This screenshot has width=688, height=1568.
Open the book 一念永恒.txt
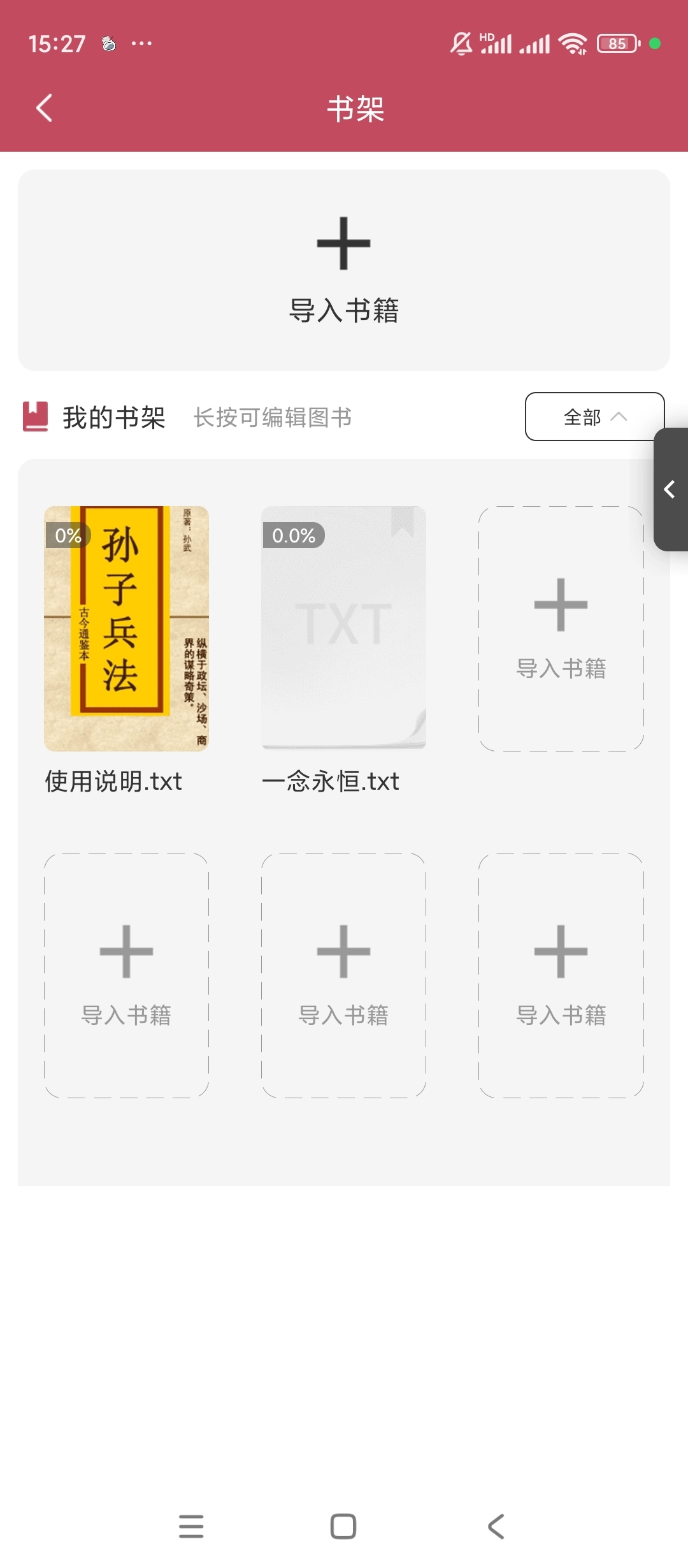coord(343,628)
